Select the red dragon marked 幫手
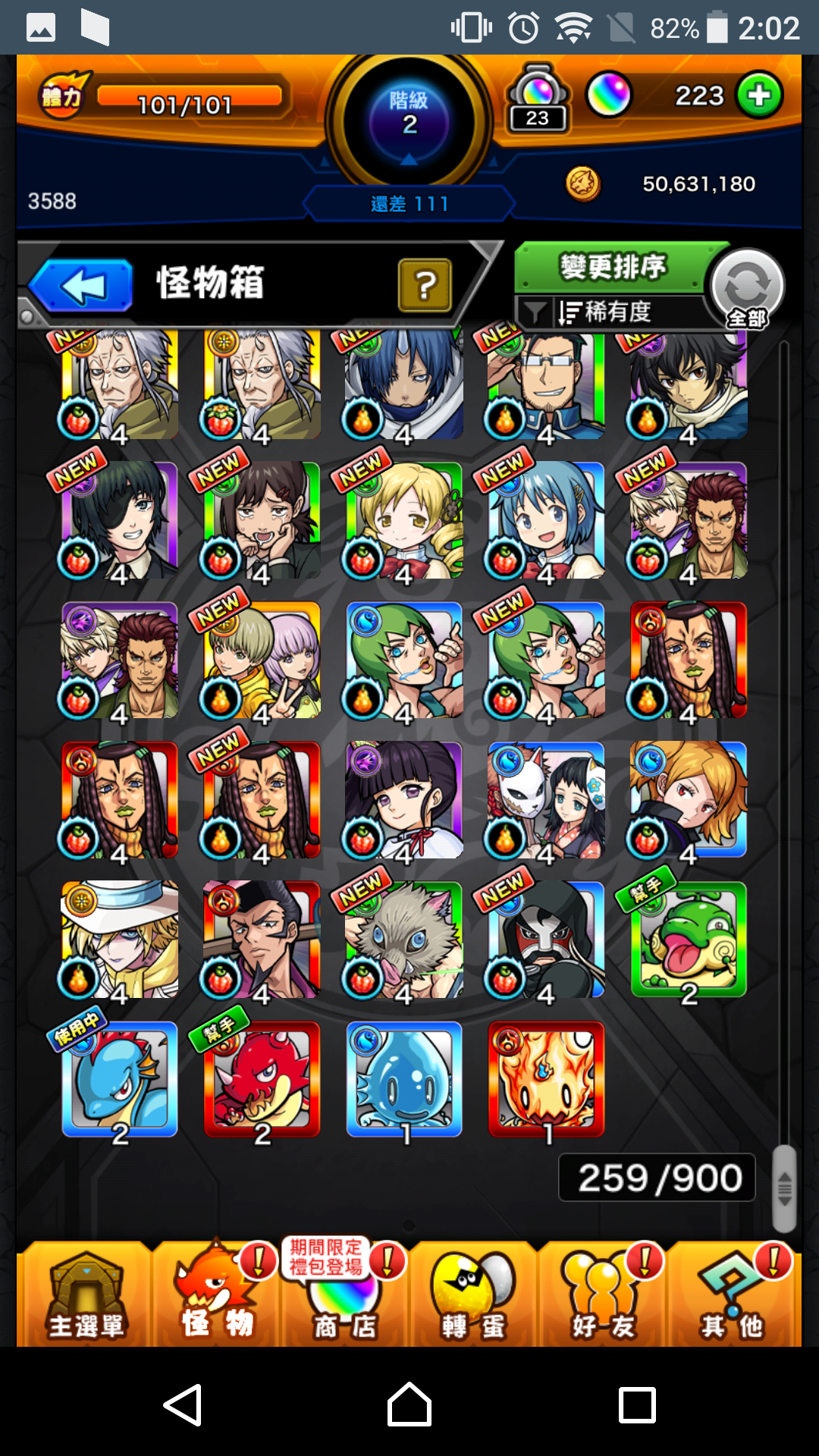This screenshot has width=819, height=1456. coord(262,1078)
